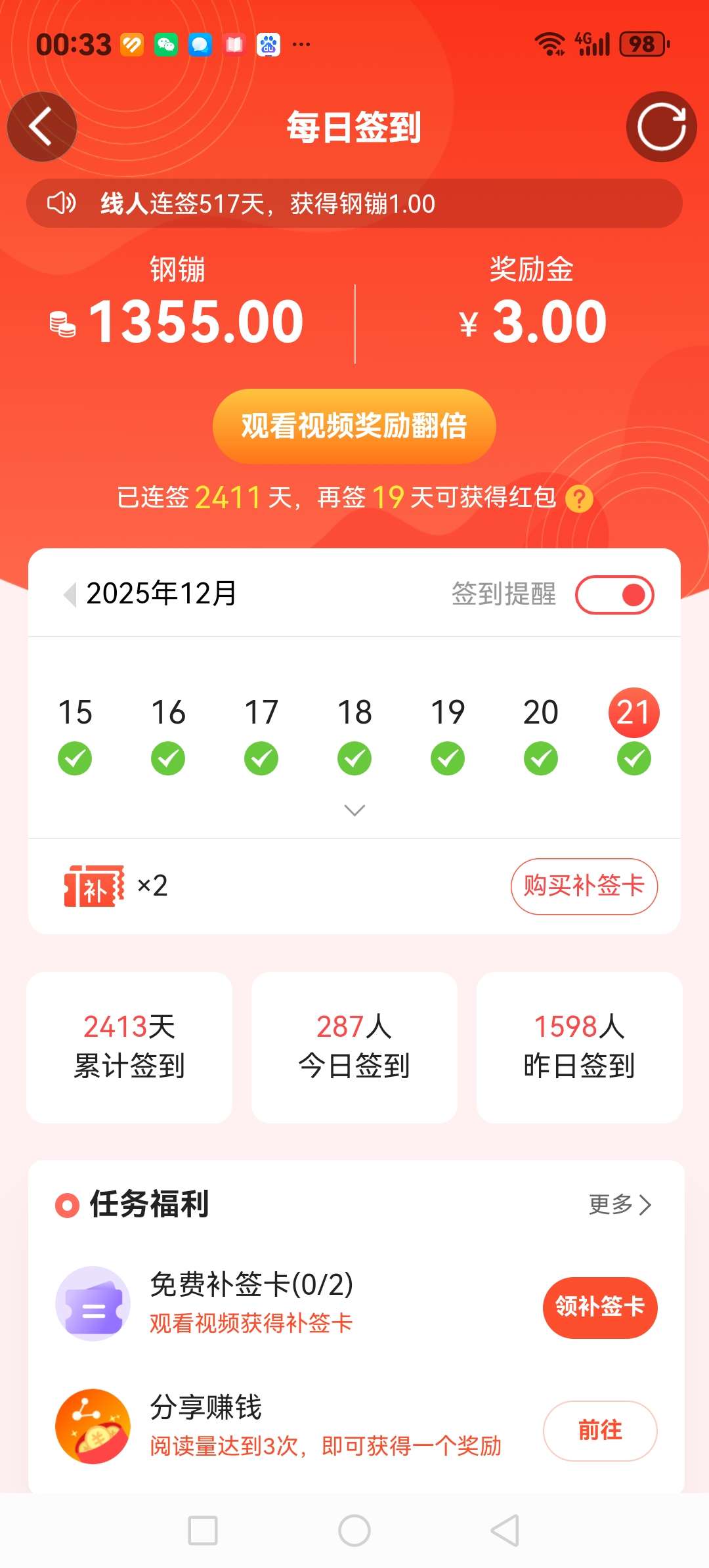This screenshot has width=709, height=1568.
Task: Expand the full calendar with the down chevron
Action: pyautogui.click(x=354, y=810)
